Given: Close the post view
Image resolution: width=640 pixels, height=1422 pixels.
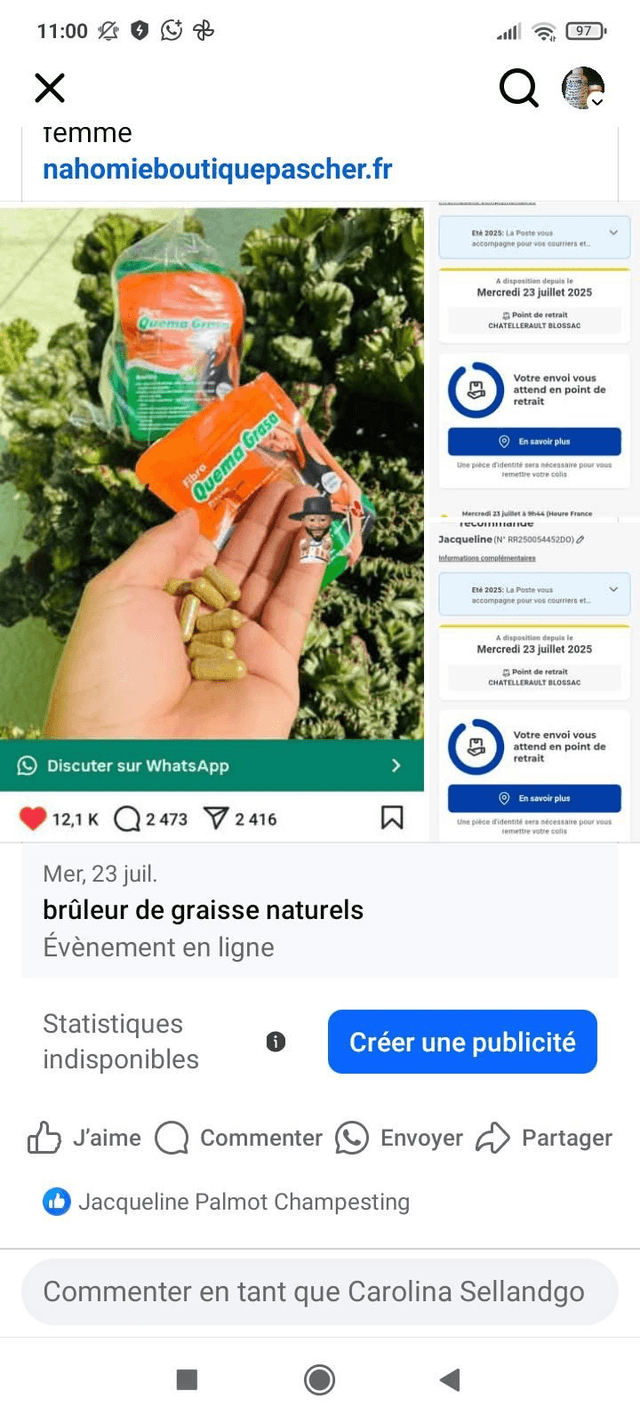Looking at the screenshot, I should coord(49,88).
